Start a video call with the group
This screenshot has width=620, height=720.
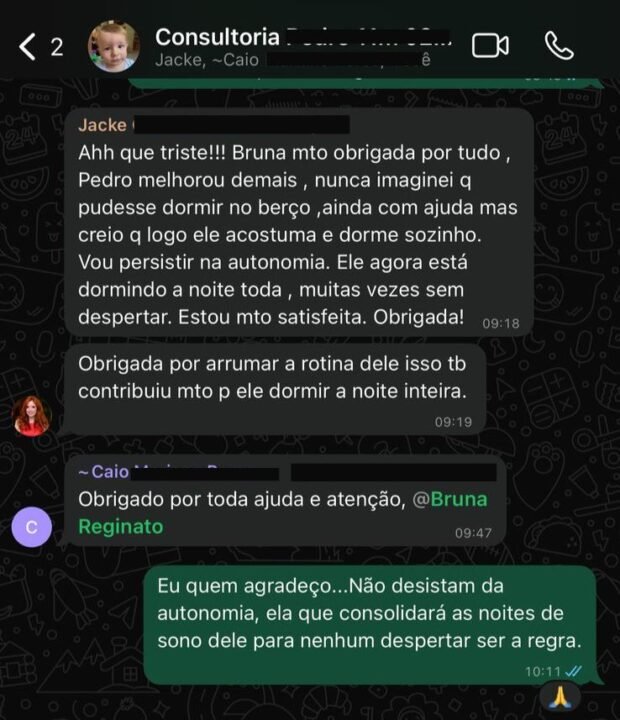coord(490,46)
